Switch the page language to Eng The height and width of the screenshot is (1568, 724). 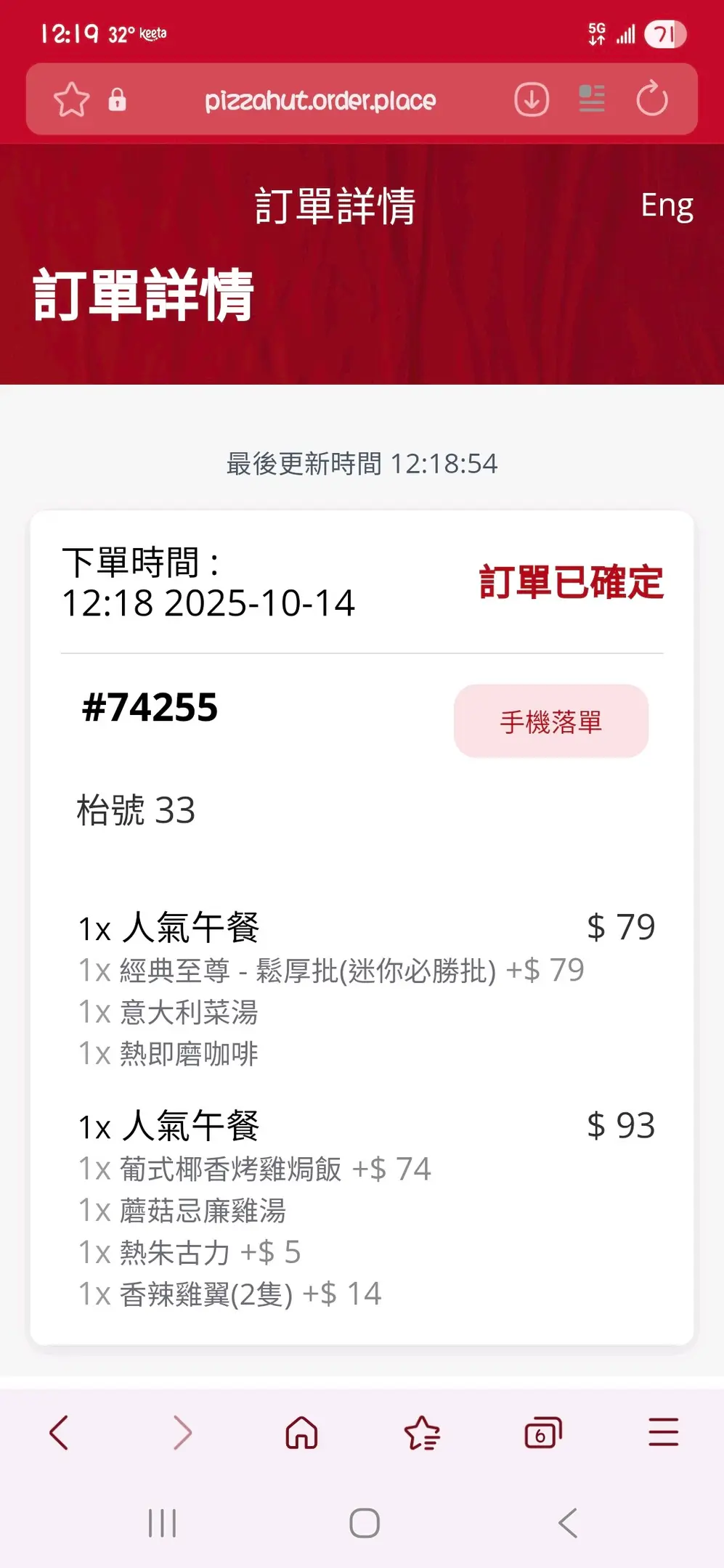coord(667,205)
